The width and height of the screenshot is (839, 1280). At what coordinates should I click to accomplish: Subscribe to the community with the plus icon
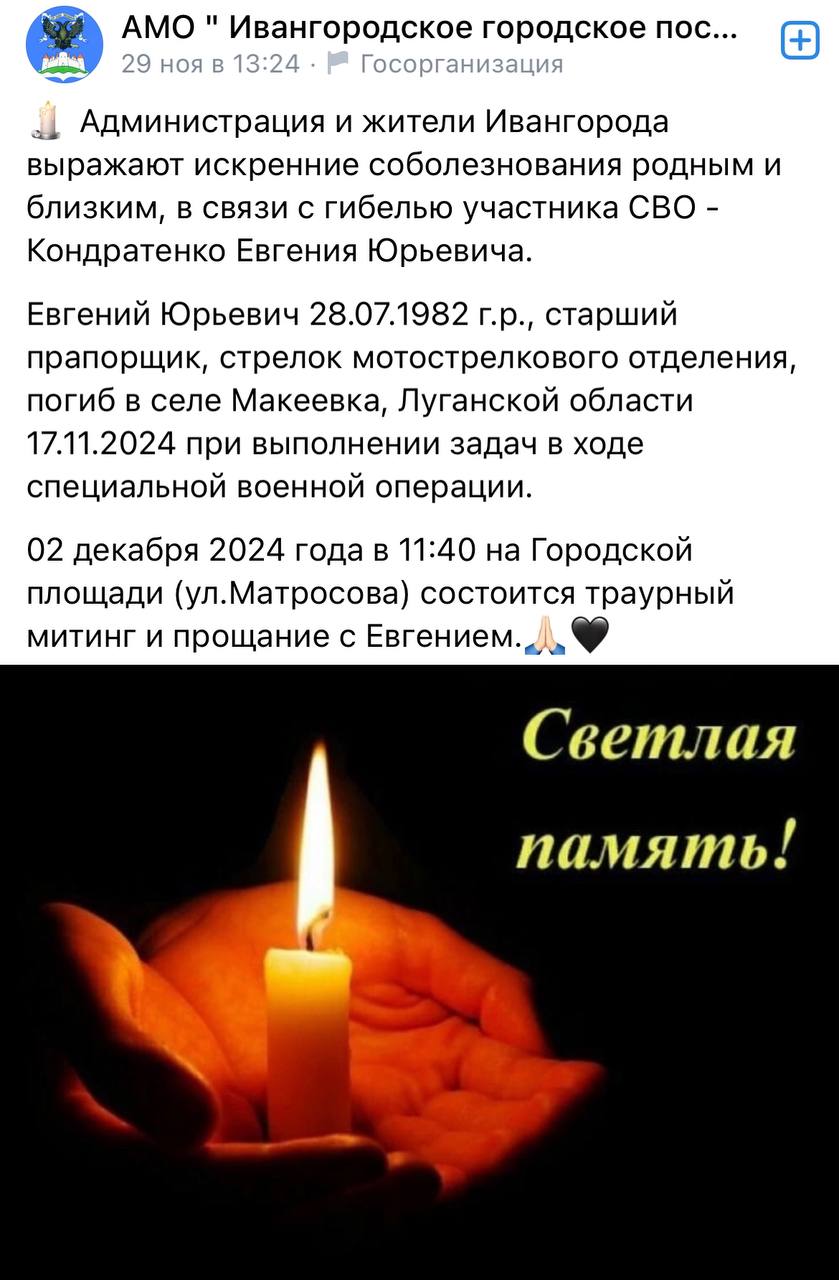point(798,41)
